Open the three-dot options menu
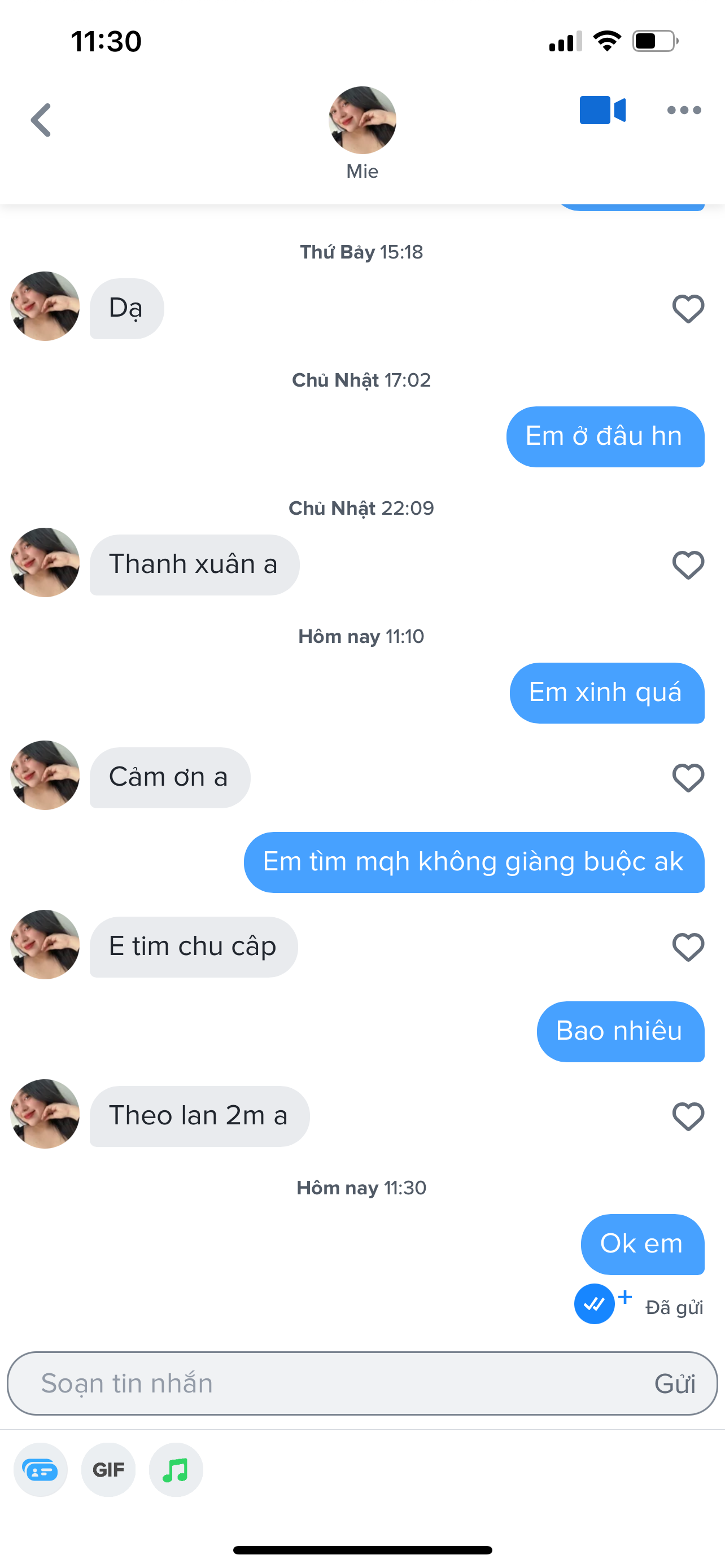The height and width of the screenshot is (1568, 725). click(x=684, y=111)
